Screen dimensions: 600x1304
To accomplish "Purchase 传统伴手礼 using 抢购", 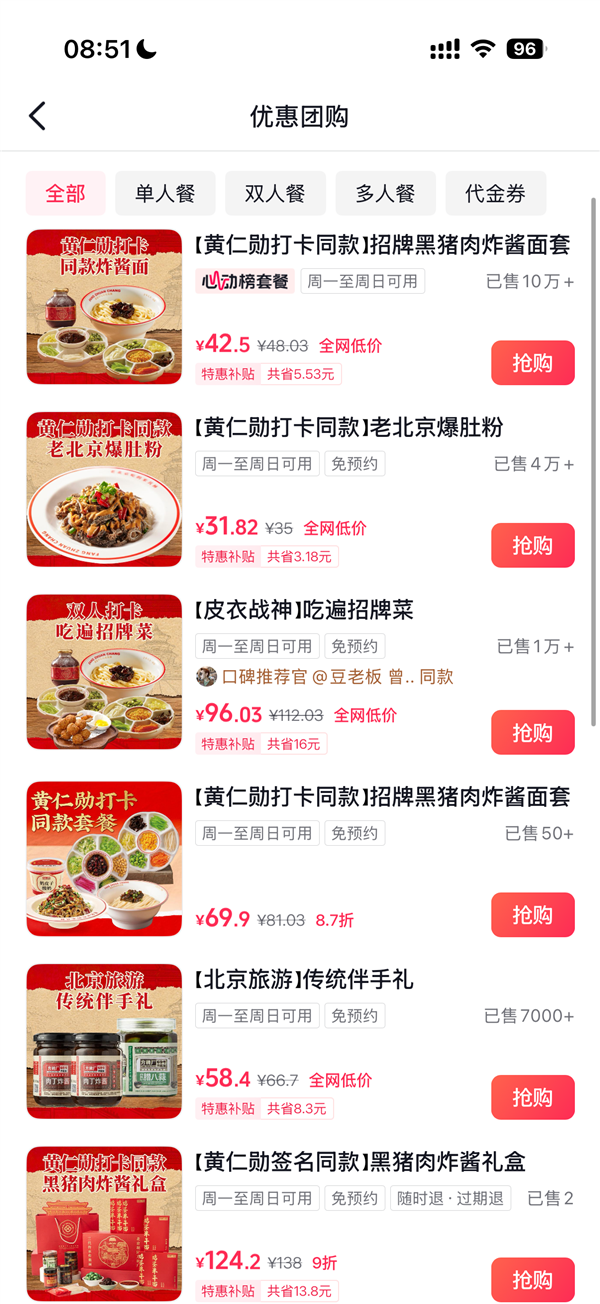I will pos(532,1097).
